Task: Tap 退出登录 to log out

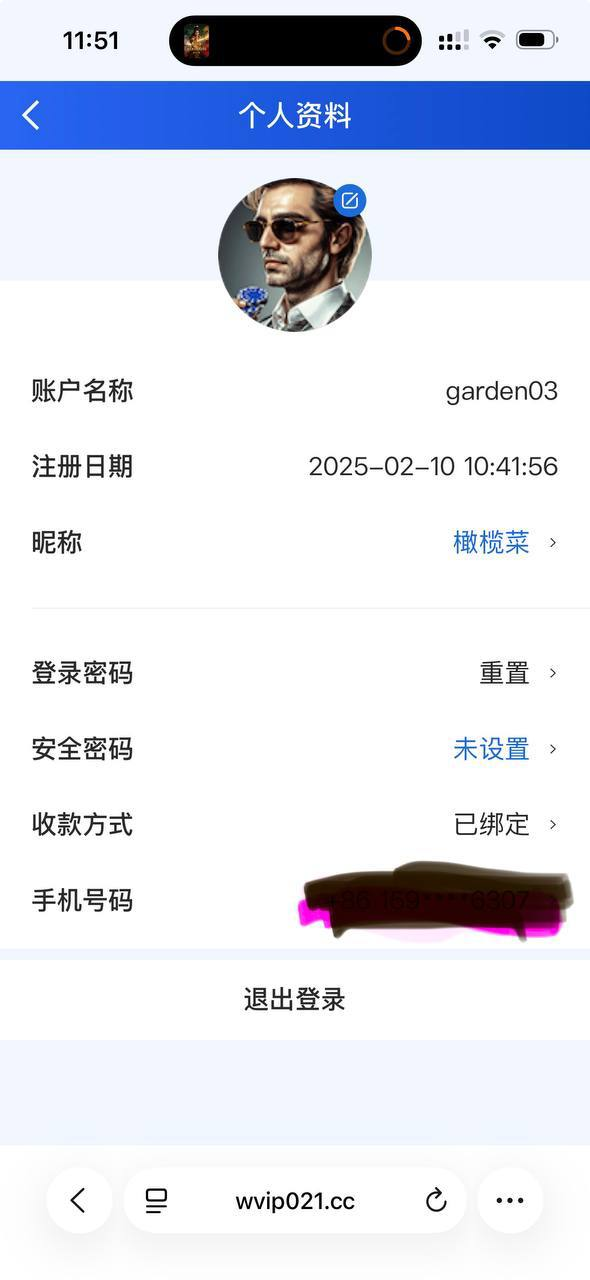Action: tap(295, 999)
